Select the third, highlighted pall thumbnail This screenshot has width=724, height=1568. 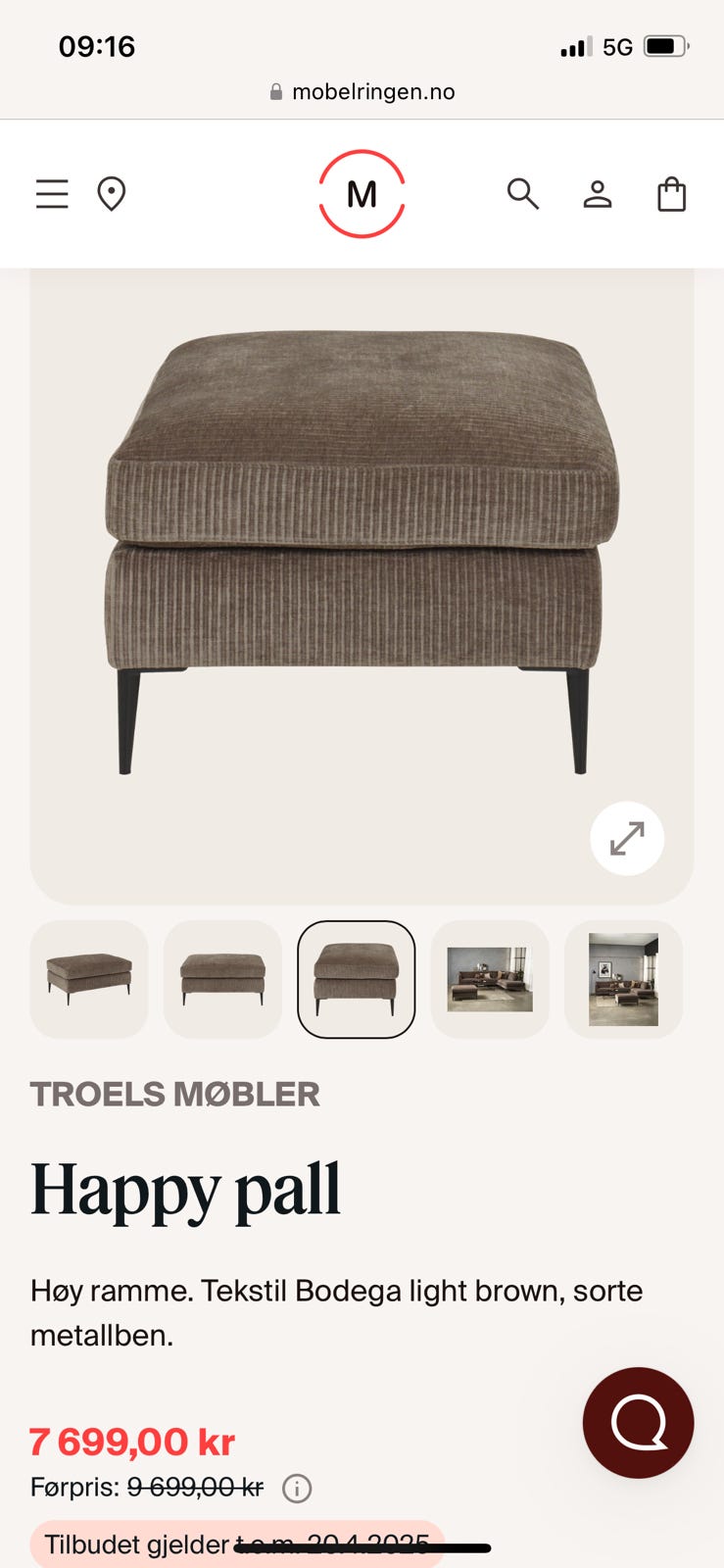[x=357, y=979]
